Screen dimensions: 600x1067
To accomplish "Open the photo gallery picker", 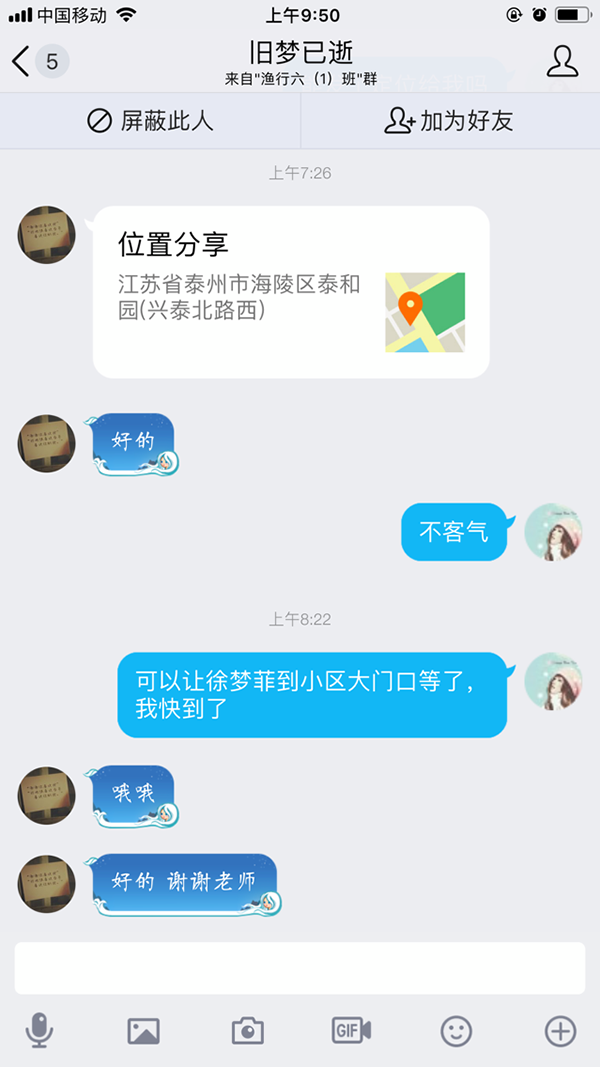I will (144, 1030).
